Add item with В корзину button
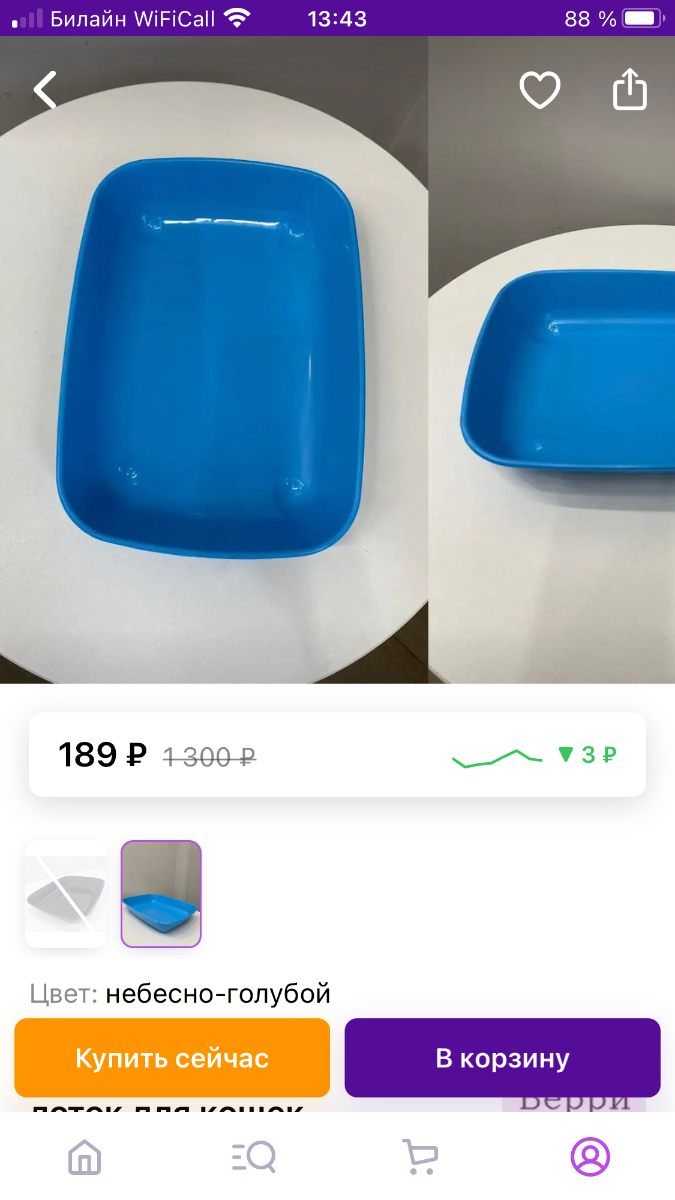Viewport: 675px width, 1200px height. [x=502, y=1058]
